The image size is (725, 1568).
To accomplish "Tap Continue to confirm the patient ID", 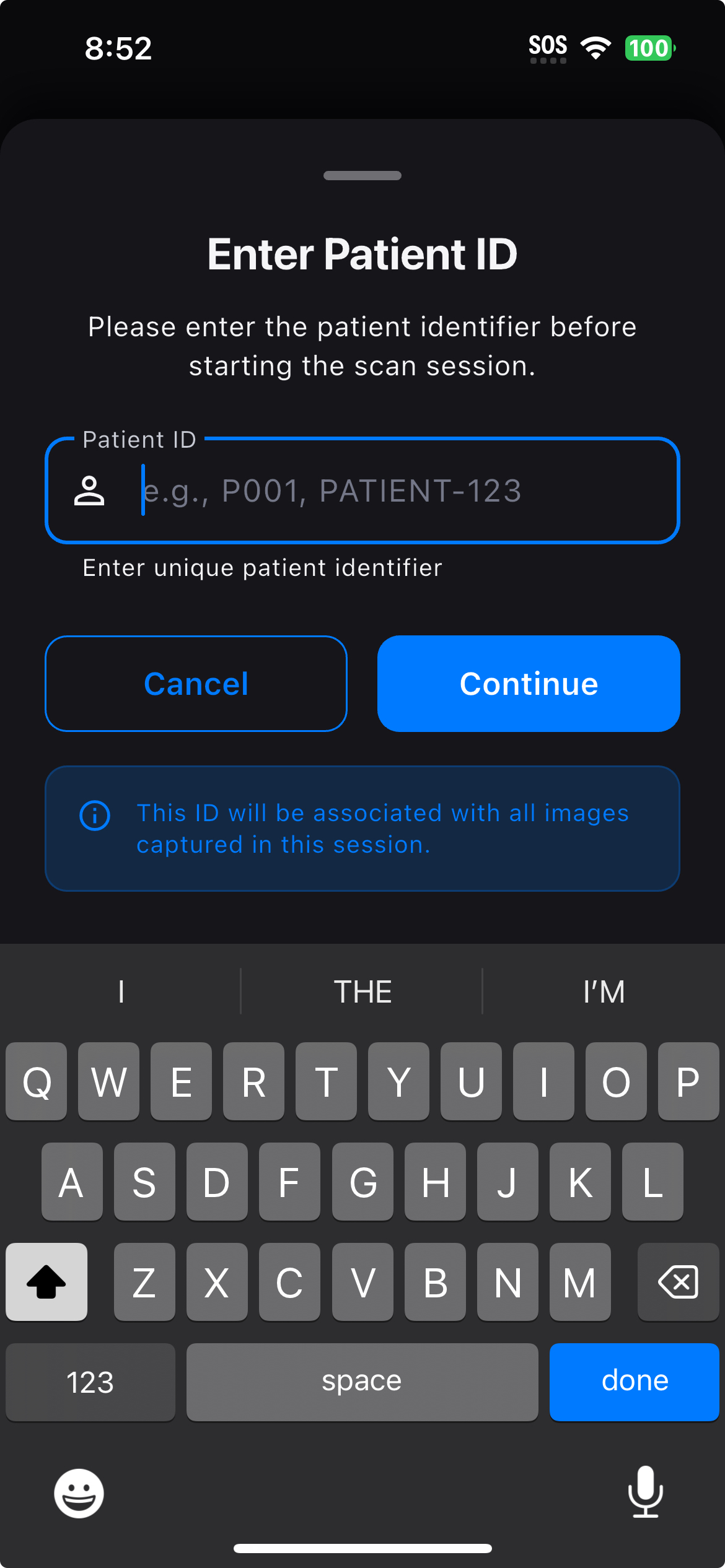I will (x=528, y=683).
